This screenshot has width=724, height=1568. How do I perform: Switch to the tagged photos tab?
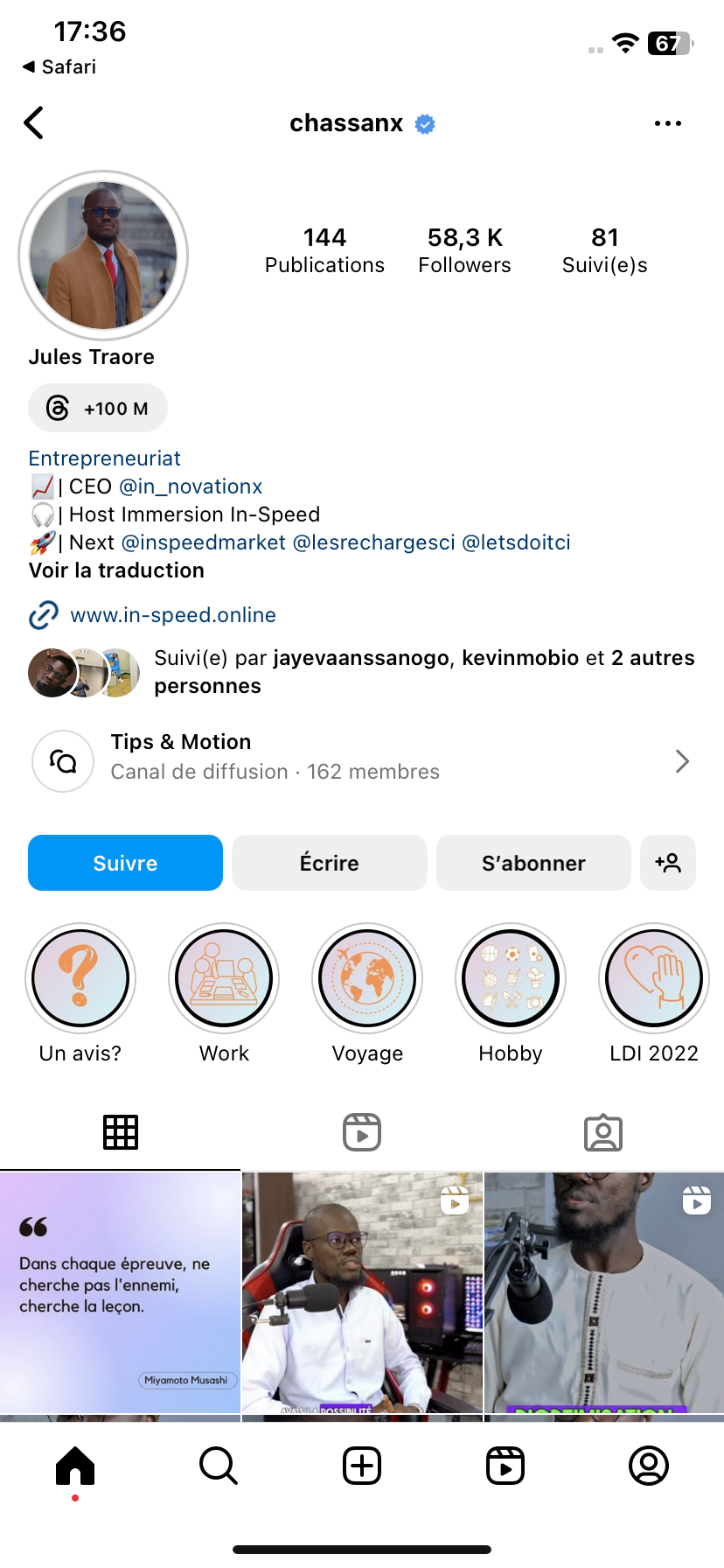tap(603, 1132)
